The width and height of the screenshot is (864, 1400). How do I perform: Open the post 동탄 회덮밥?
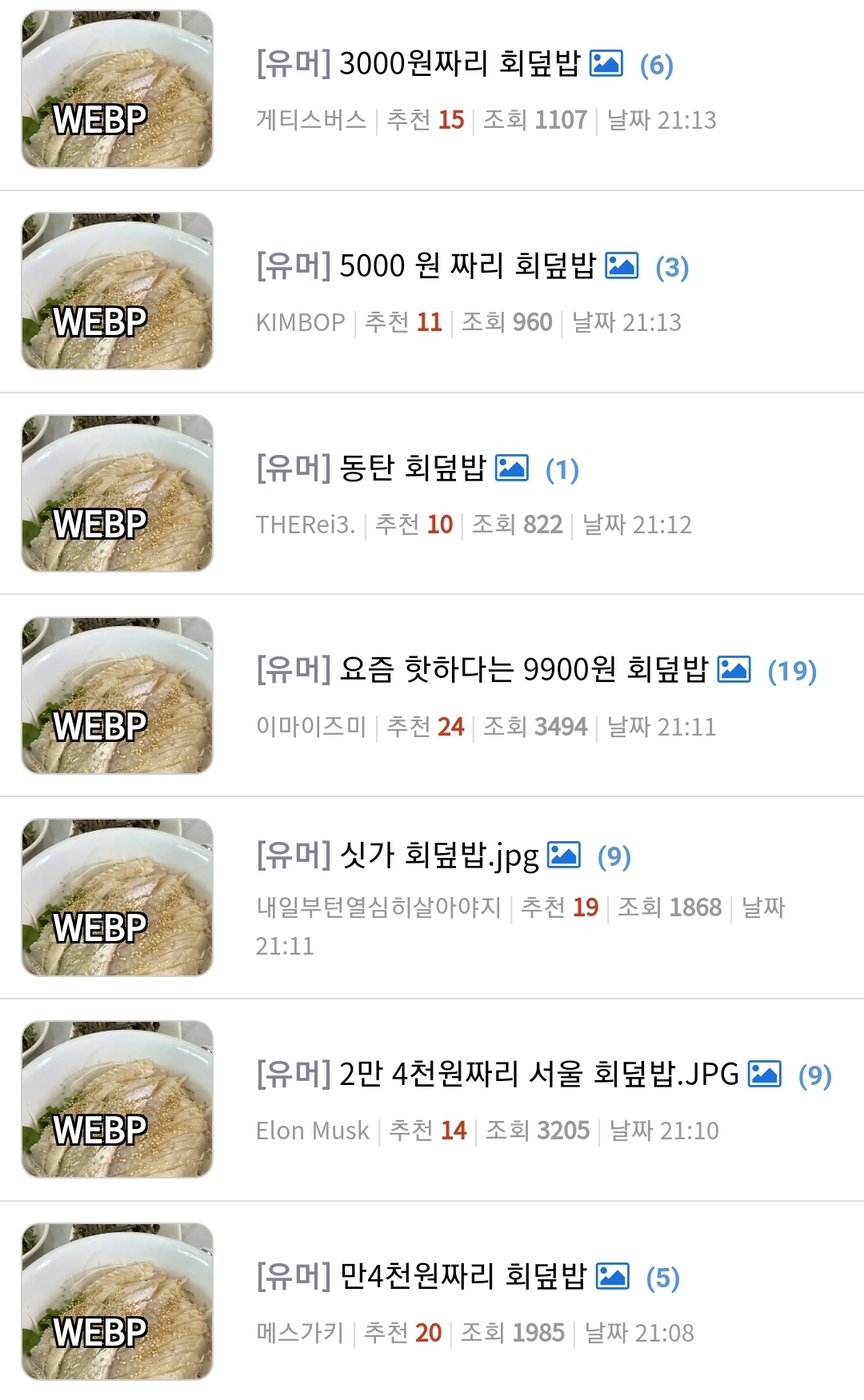371,468
